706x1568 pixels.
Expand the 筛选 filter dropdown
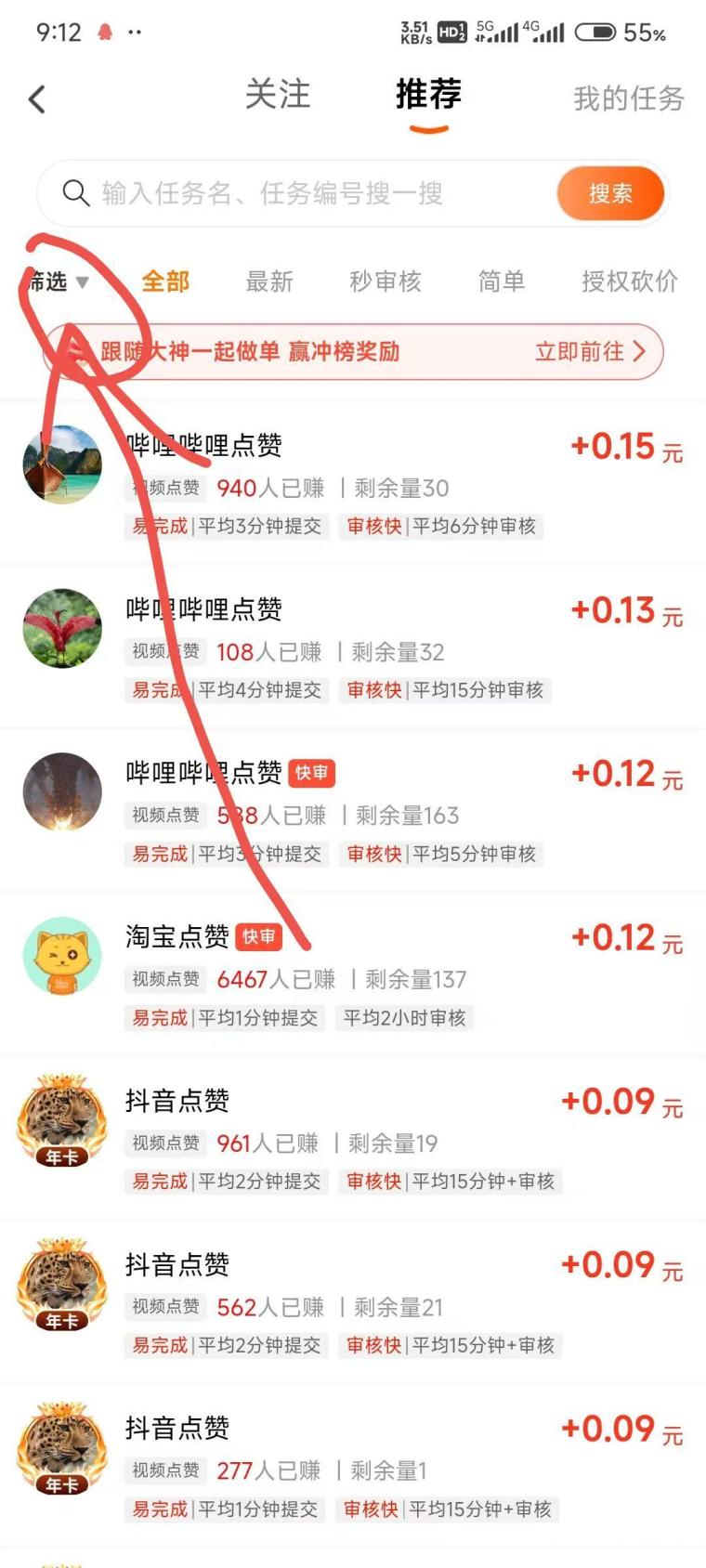(56, 281)
